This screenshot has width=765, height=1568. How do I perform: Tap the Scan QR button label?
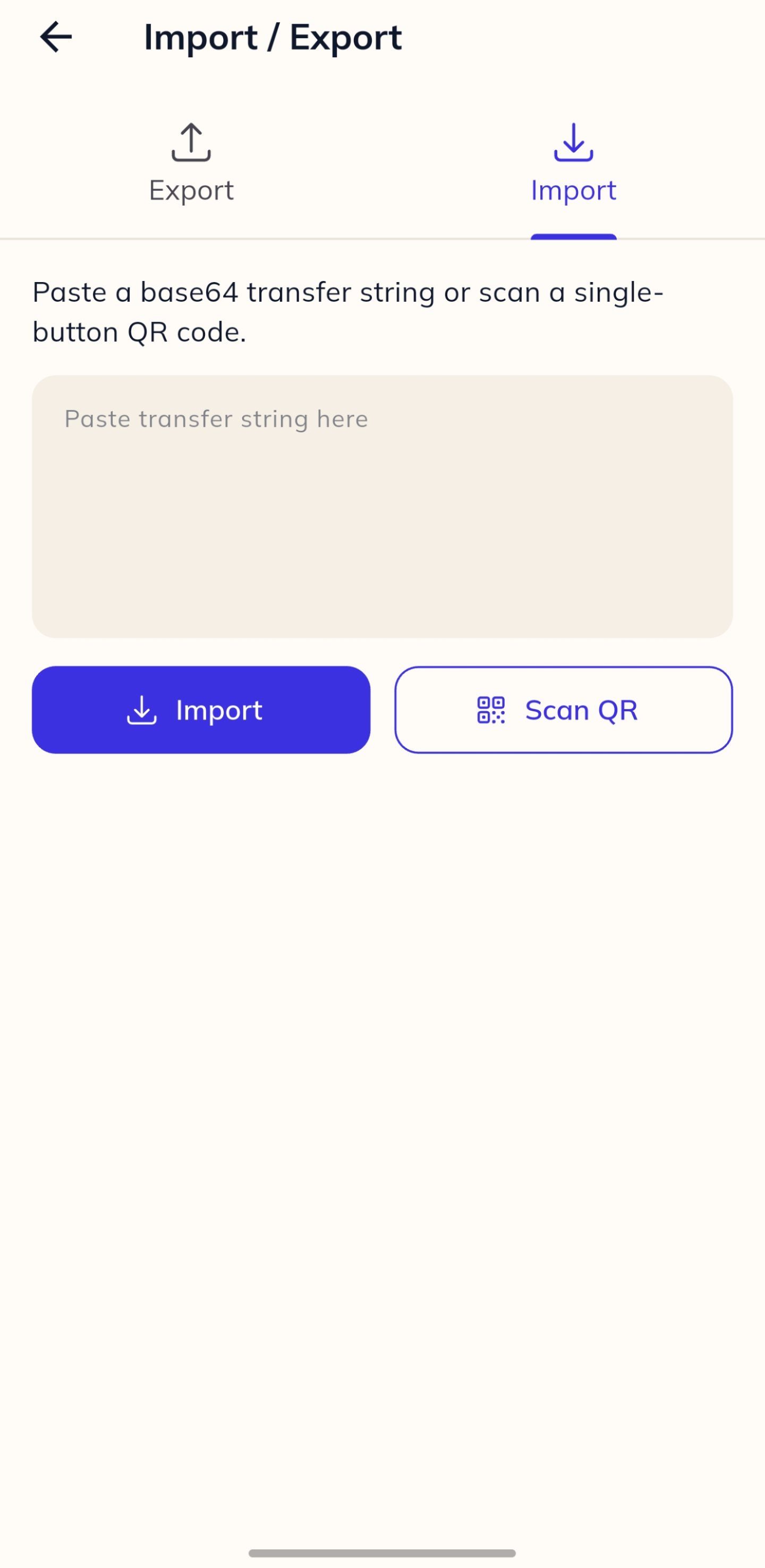tap(581, 710)
